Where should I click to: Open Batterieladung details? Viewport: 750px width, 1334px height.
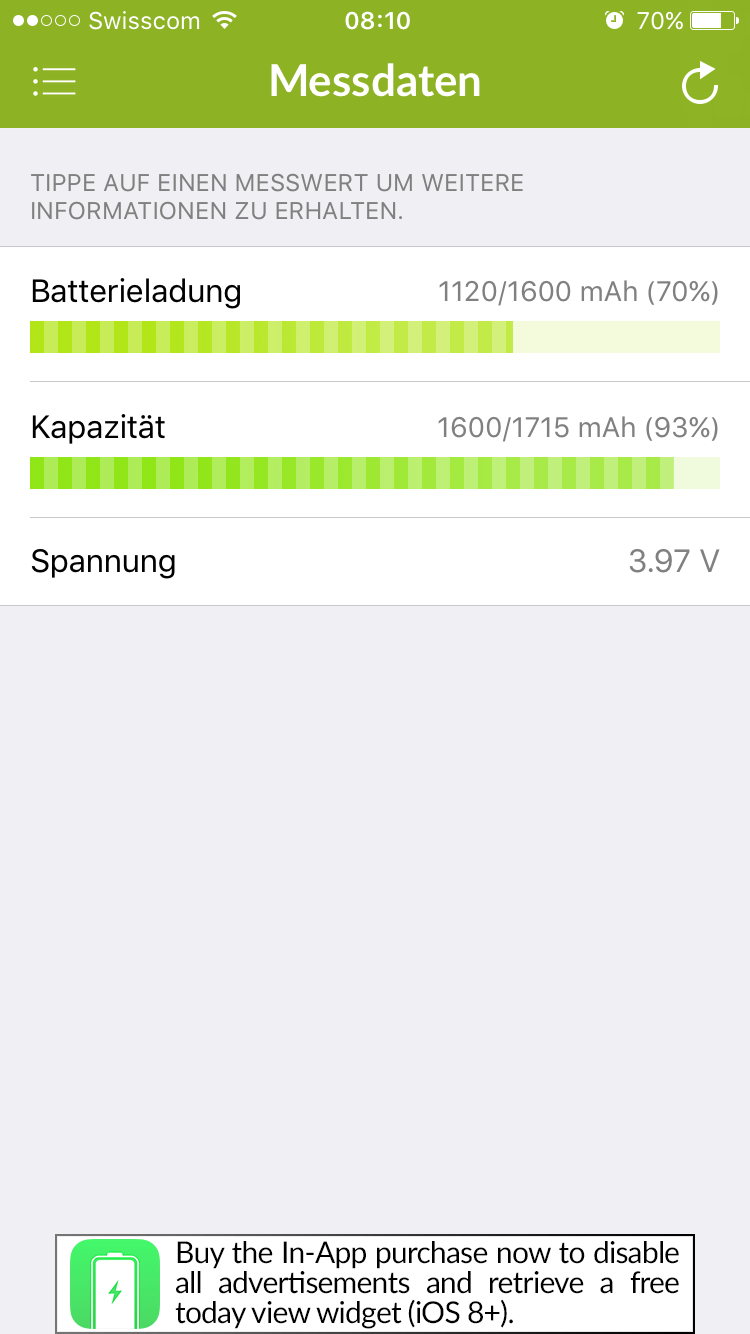click(x=375, y=314)
